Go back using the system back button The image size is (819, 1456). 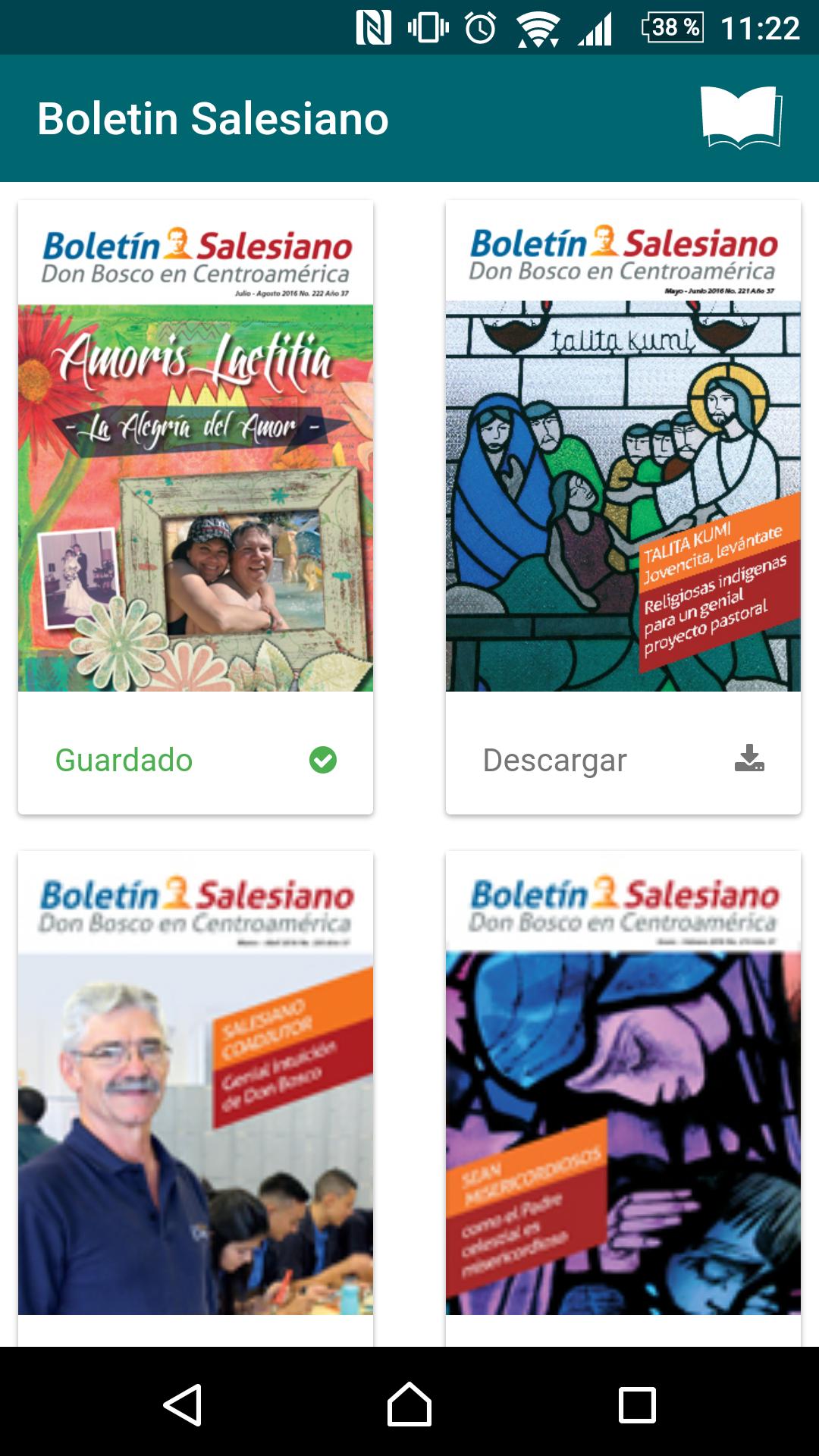tap(182, 1404)
